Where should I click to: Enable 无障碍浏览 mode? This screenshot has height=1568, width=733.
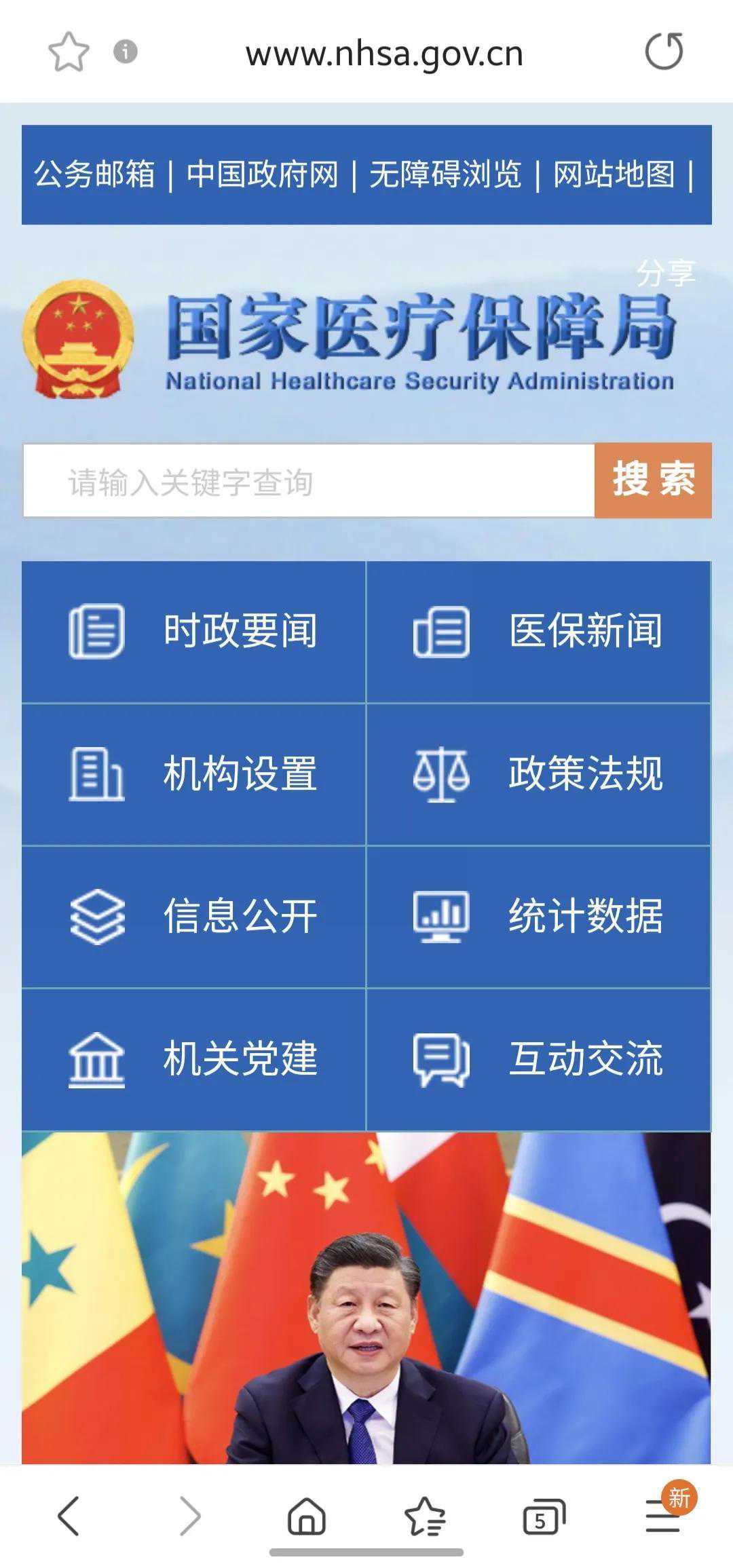coord(445,174)
